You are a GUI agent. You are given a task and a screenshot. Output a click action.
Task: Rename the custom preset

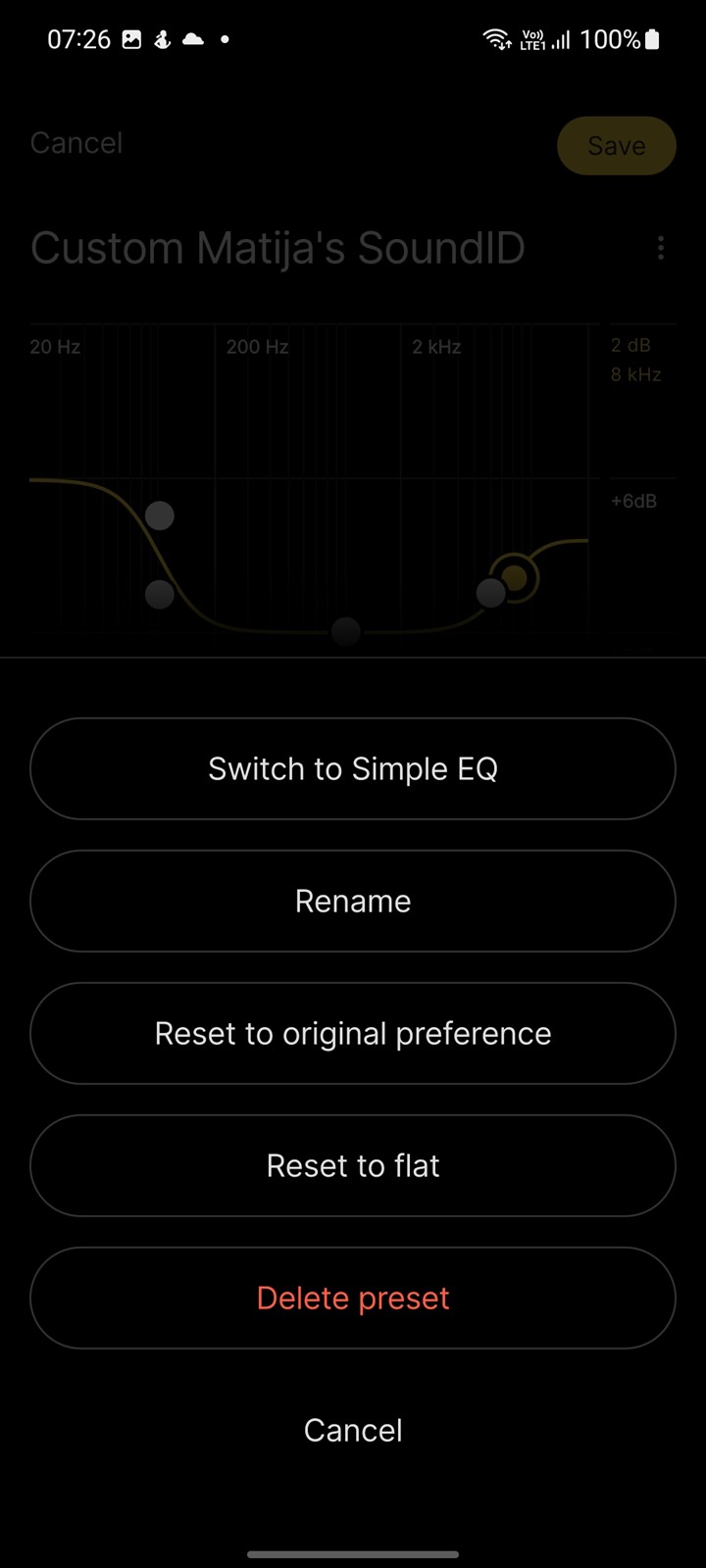coord(353,901)
